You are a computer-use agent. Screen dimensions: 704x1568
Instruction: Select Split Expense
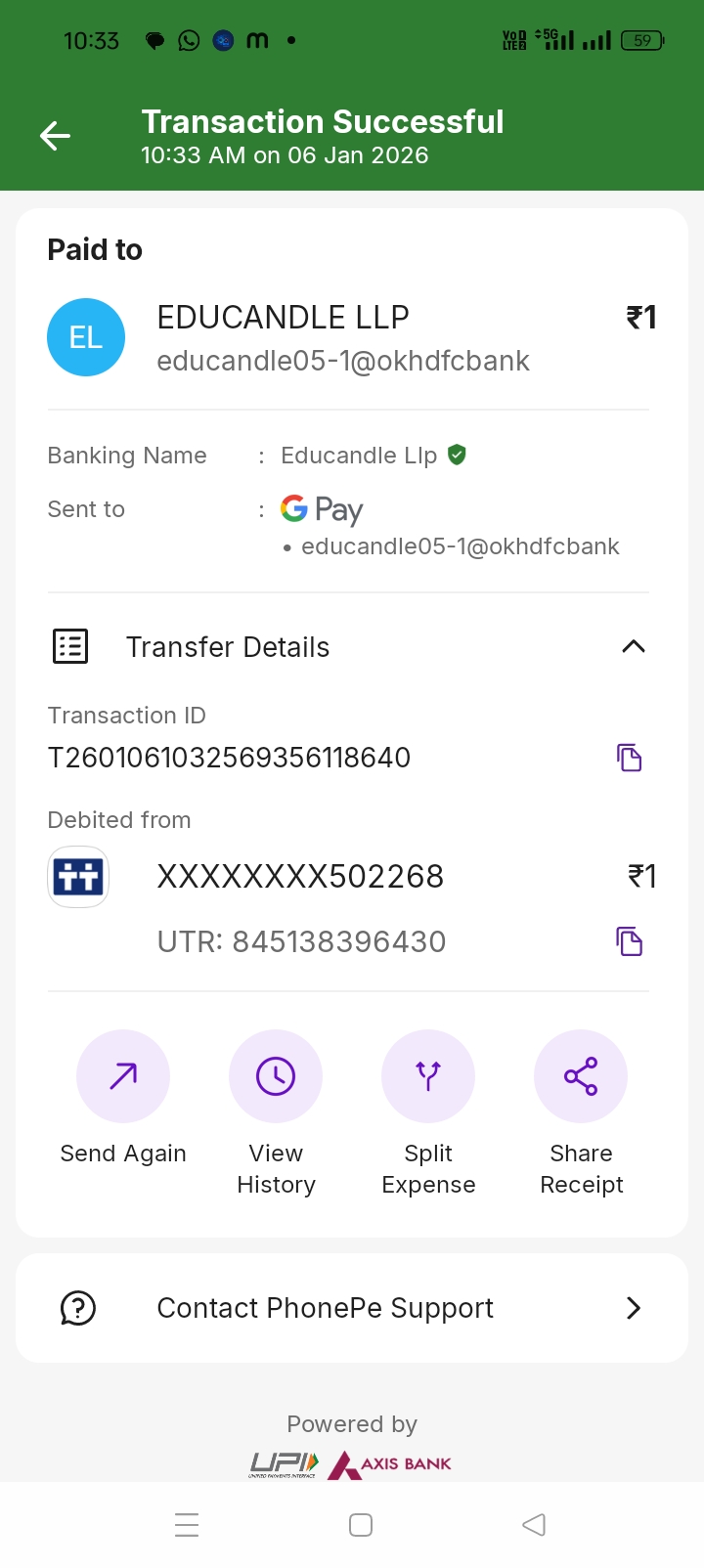(x=428, y=1076)
